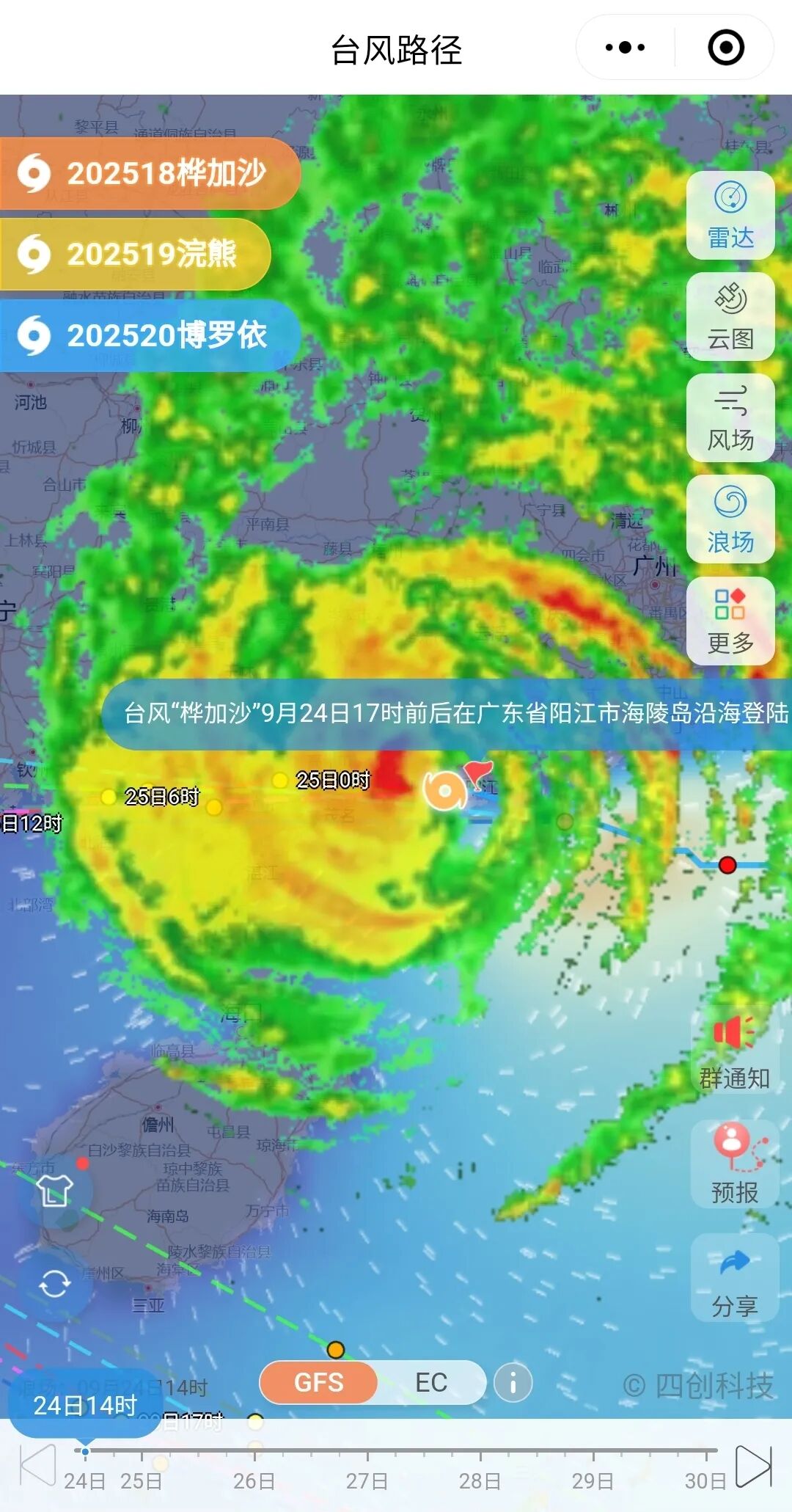The image size is (792, 1512).
Task: Open 更多 for more layers
Action: (x=730, y=621)
